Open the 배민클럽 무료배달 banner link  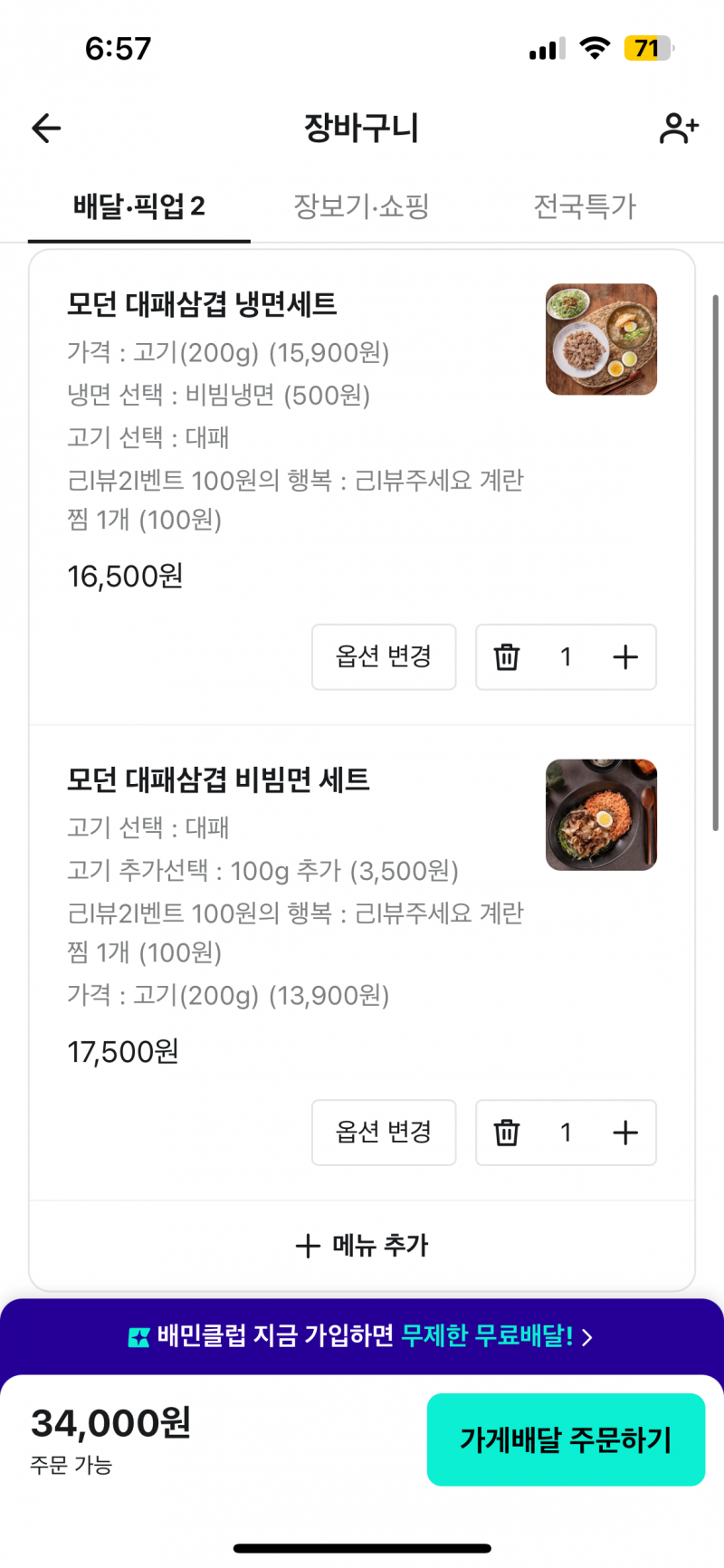[362, 1337]
